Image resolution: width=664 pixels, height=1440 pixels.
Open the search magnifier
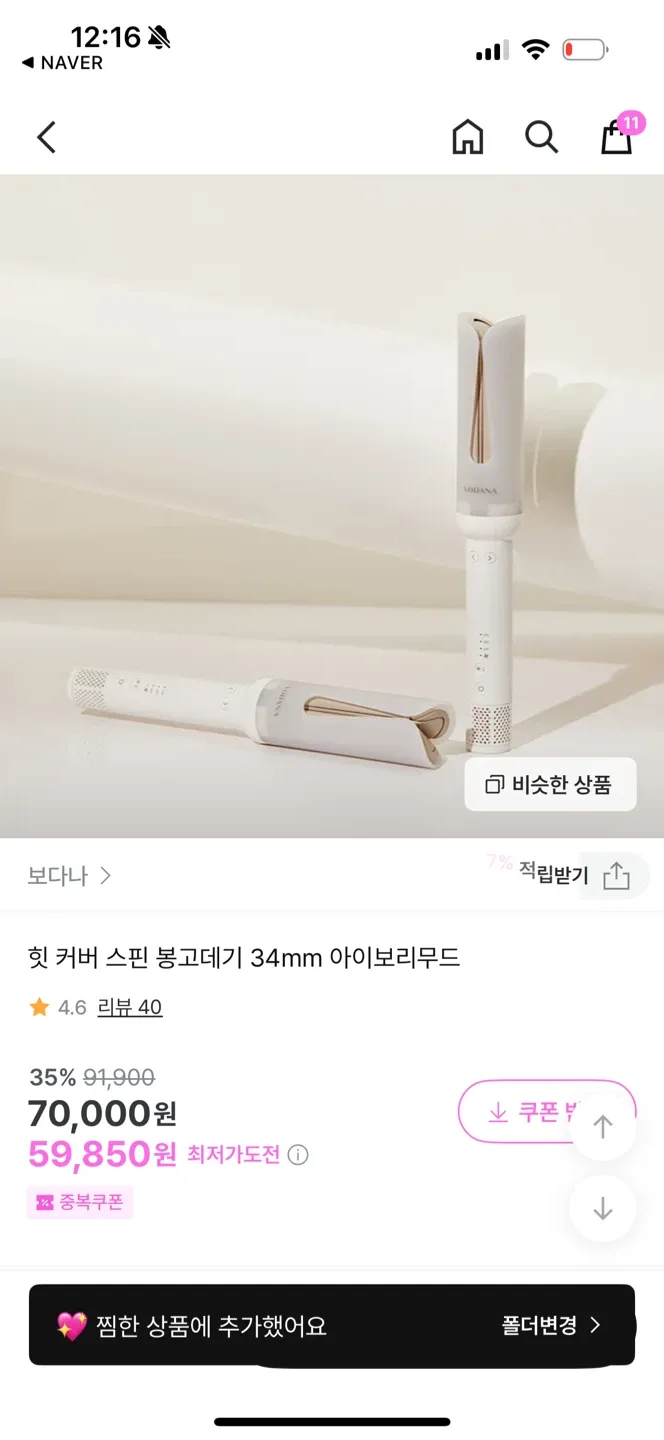[x=541, y=137]
